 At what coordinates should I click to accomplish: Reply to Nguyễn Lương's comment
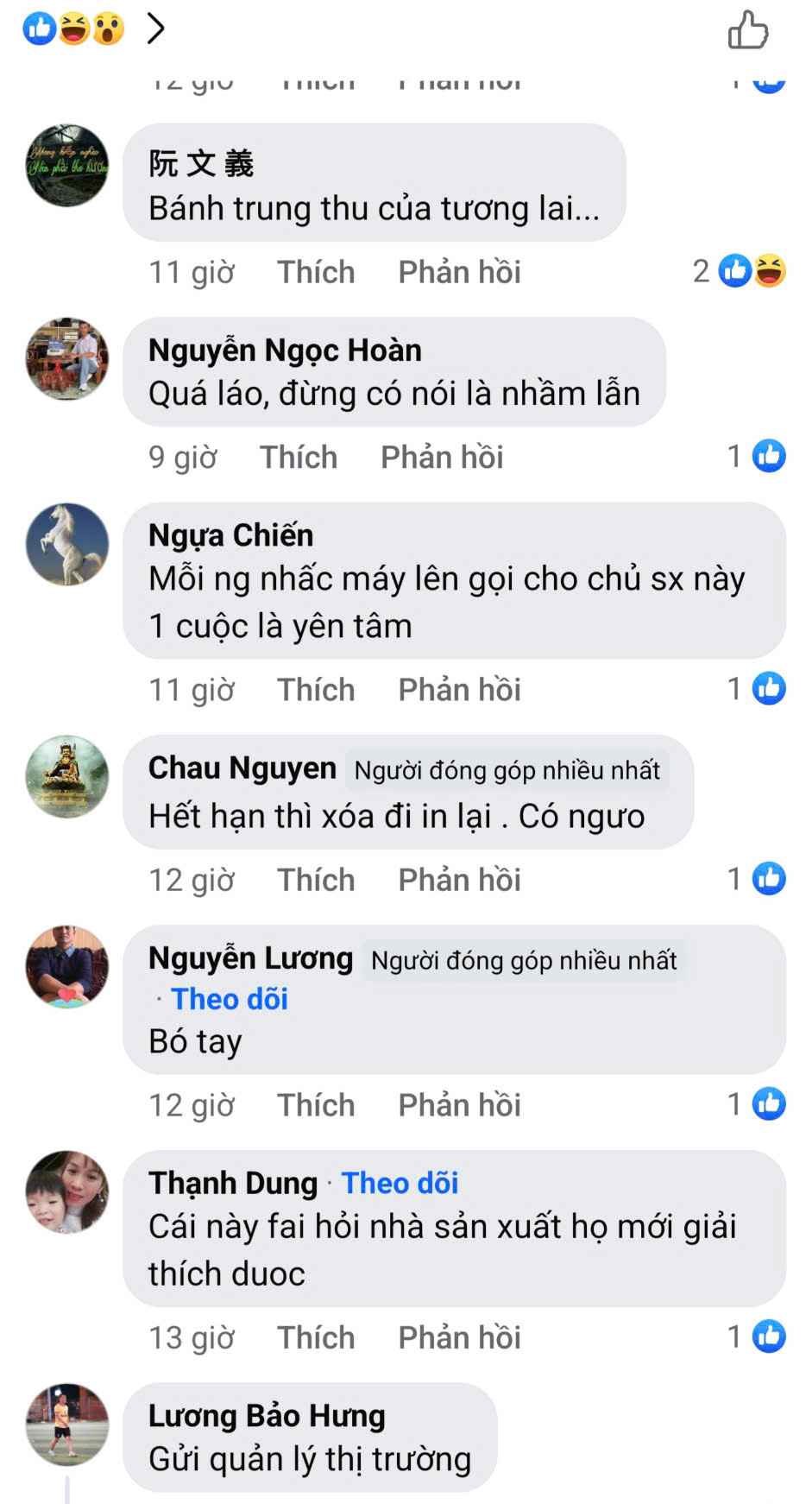point(459,1104)
